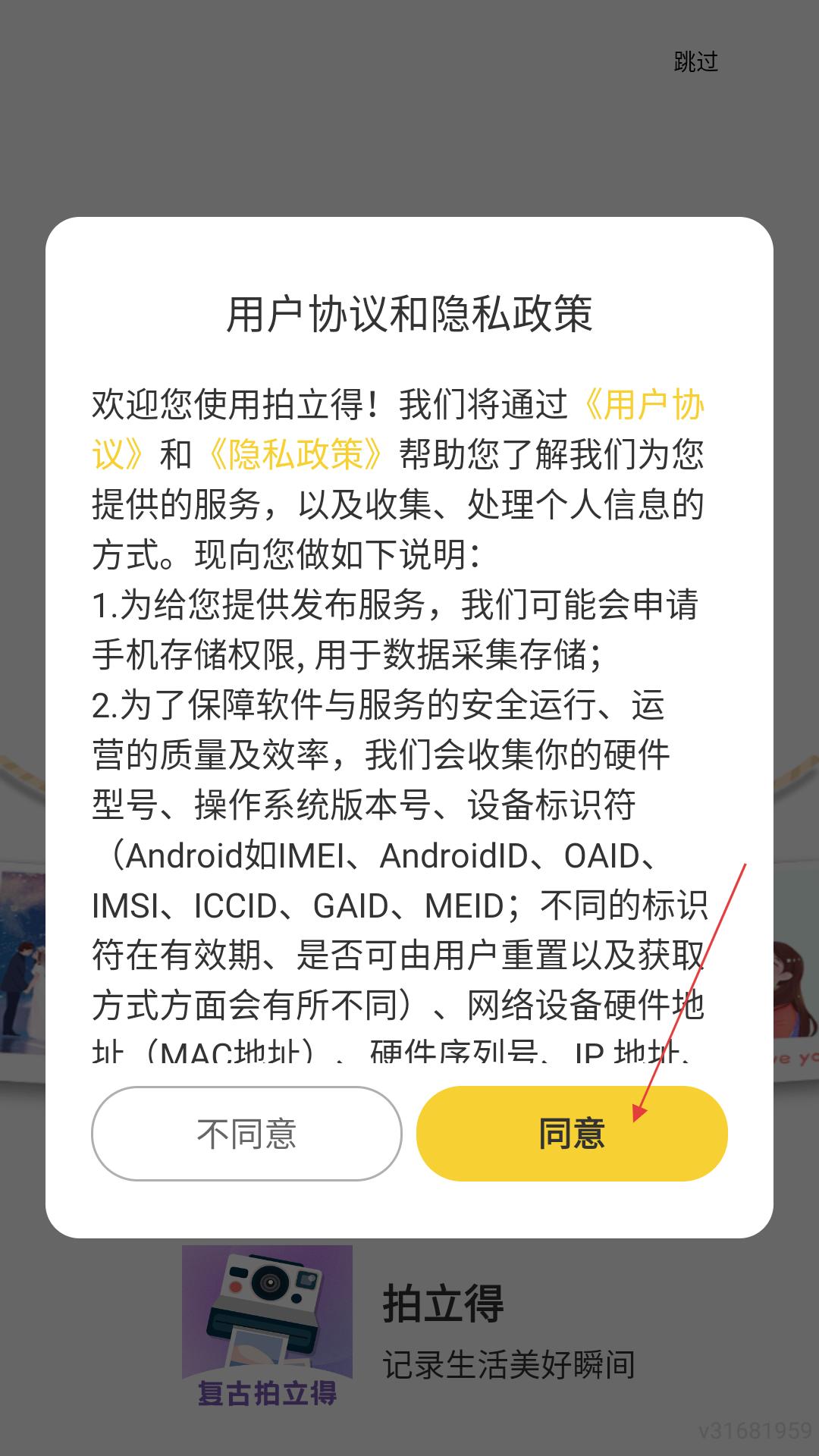Open the 《隐私政策》 link
This screenshot has width=819, height=1456.
pos(294,454)
